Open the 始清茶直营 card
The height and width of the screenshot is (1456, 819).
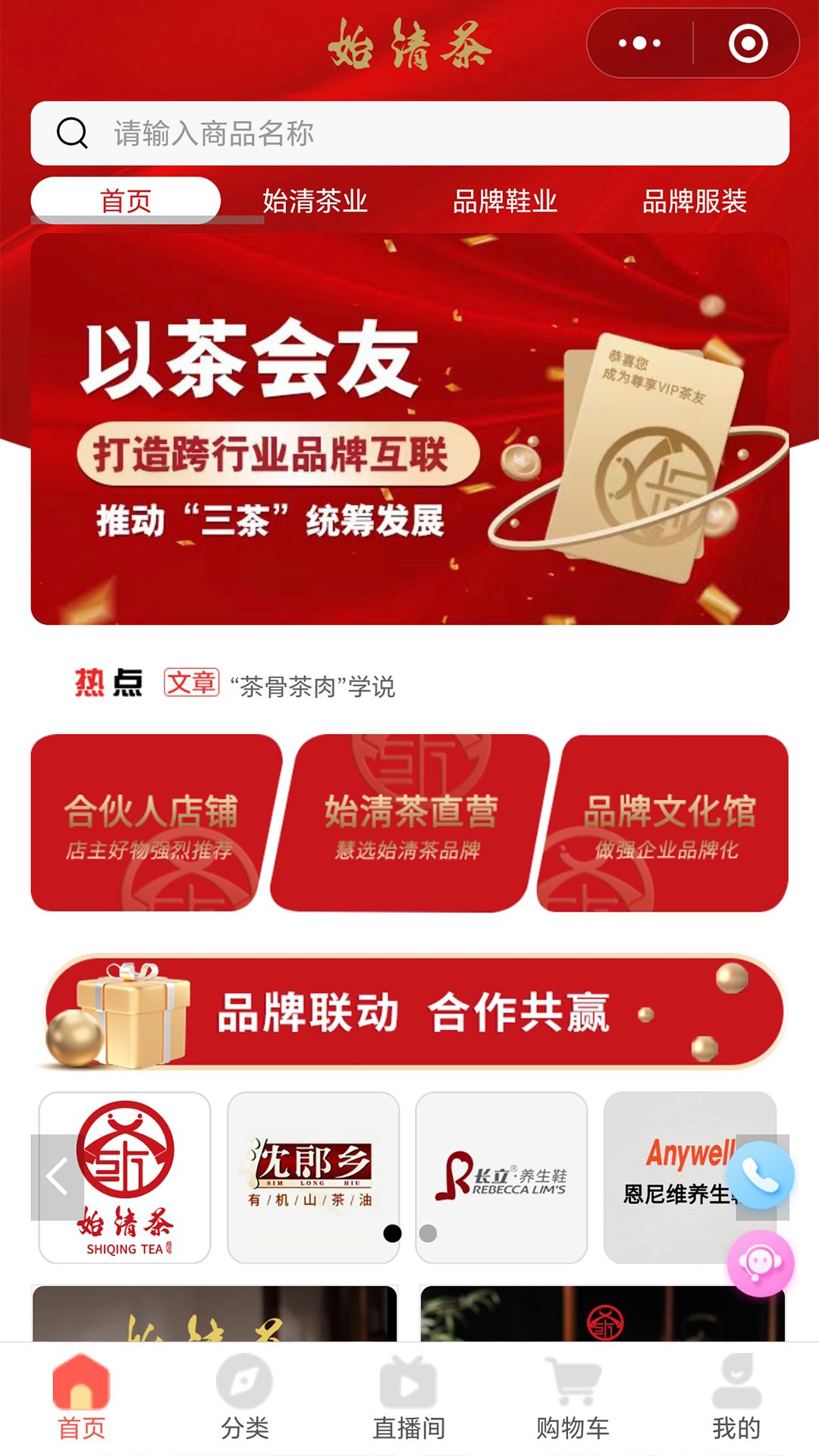coord(410,823)
